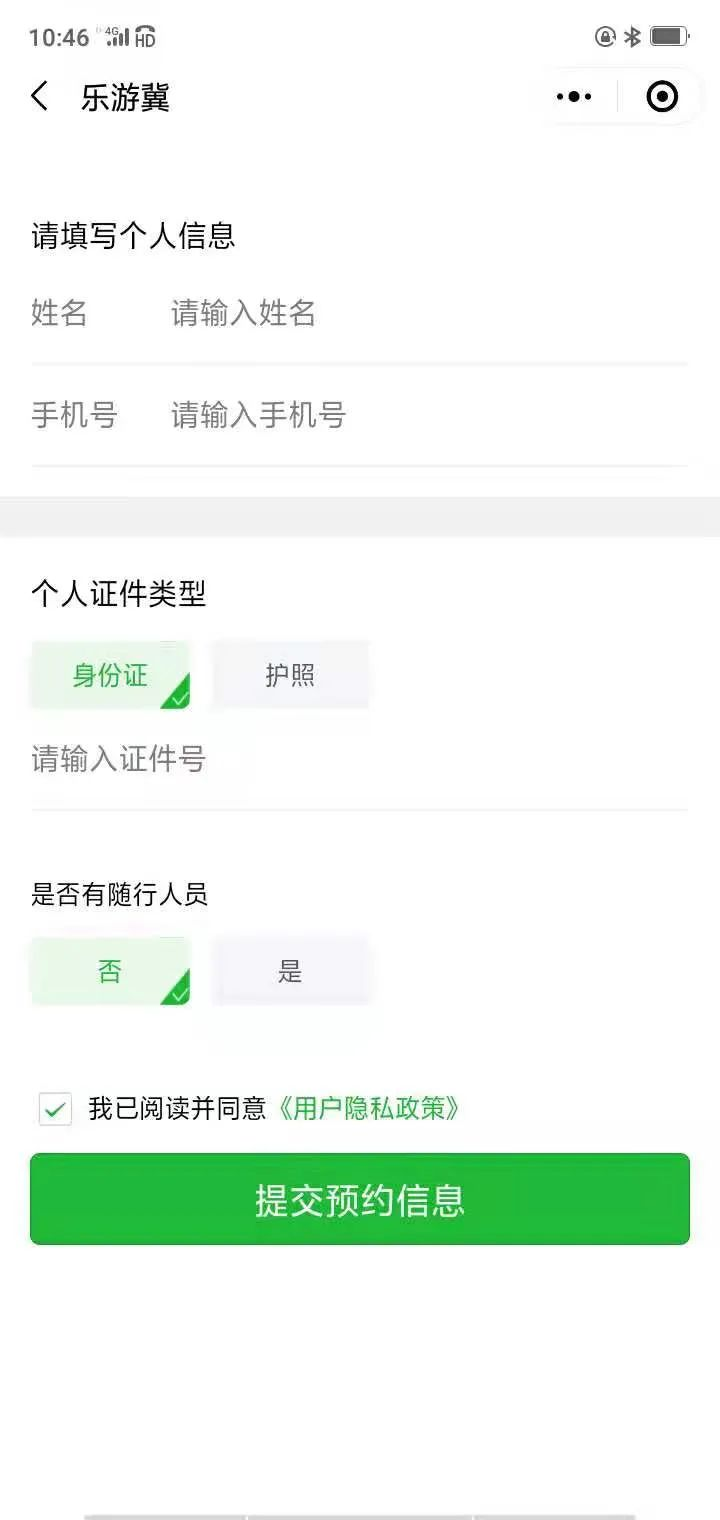Select 身份证 as ID type
This screenshot has height=1520, width=720.
click(x=110, y=675)
